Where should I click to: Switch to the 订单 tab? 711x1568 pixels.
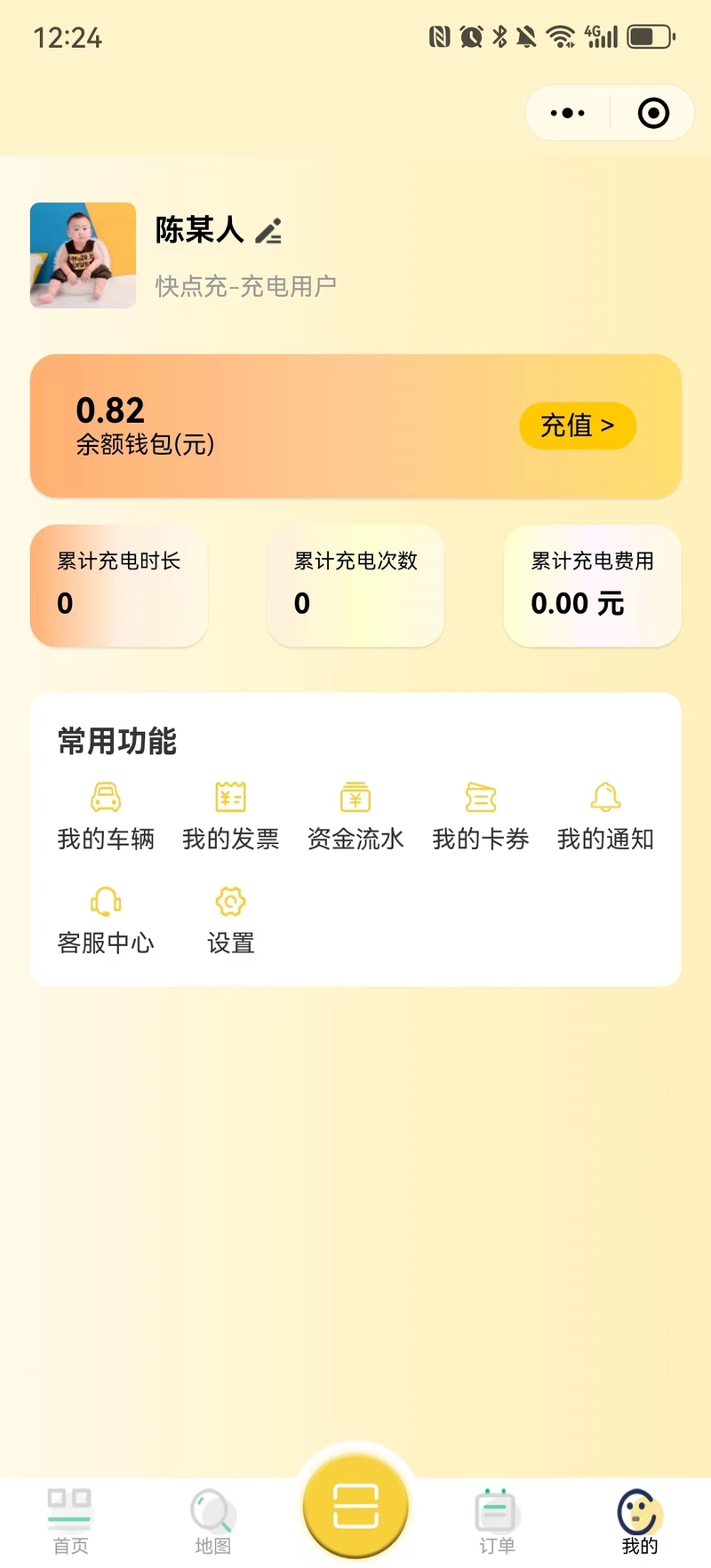(x=497, y=1522)
